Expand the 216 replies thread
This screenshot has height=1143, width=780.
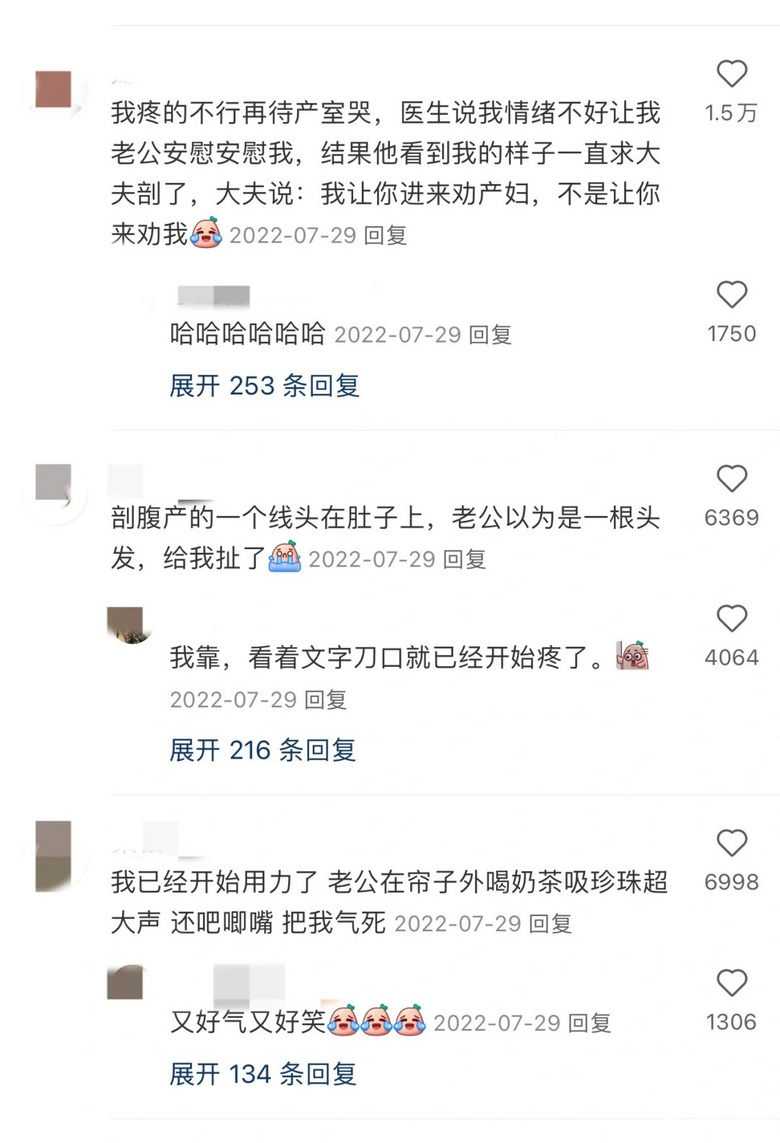(x=263, y=750)
